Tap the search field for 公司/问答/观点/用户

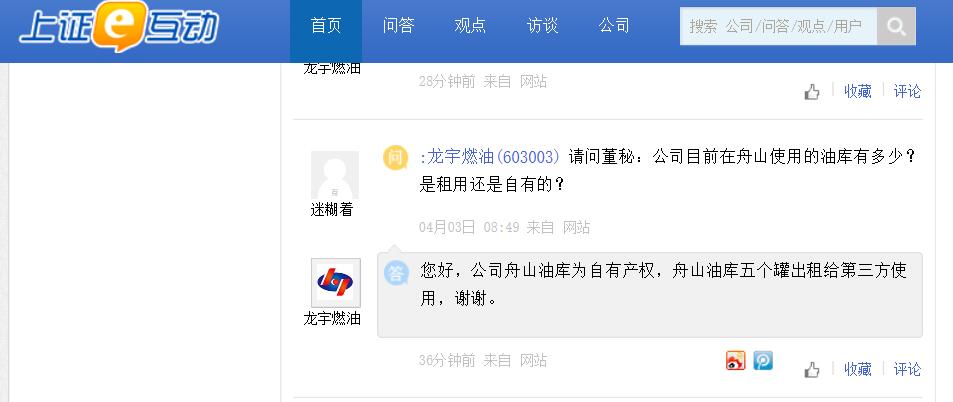tap(777, 27)
